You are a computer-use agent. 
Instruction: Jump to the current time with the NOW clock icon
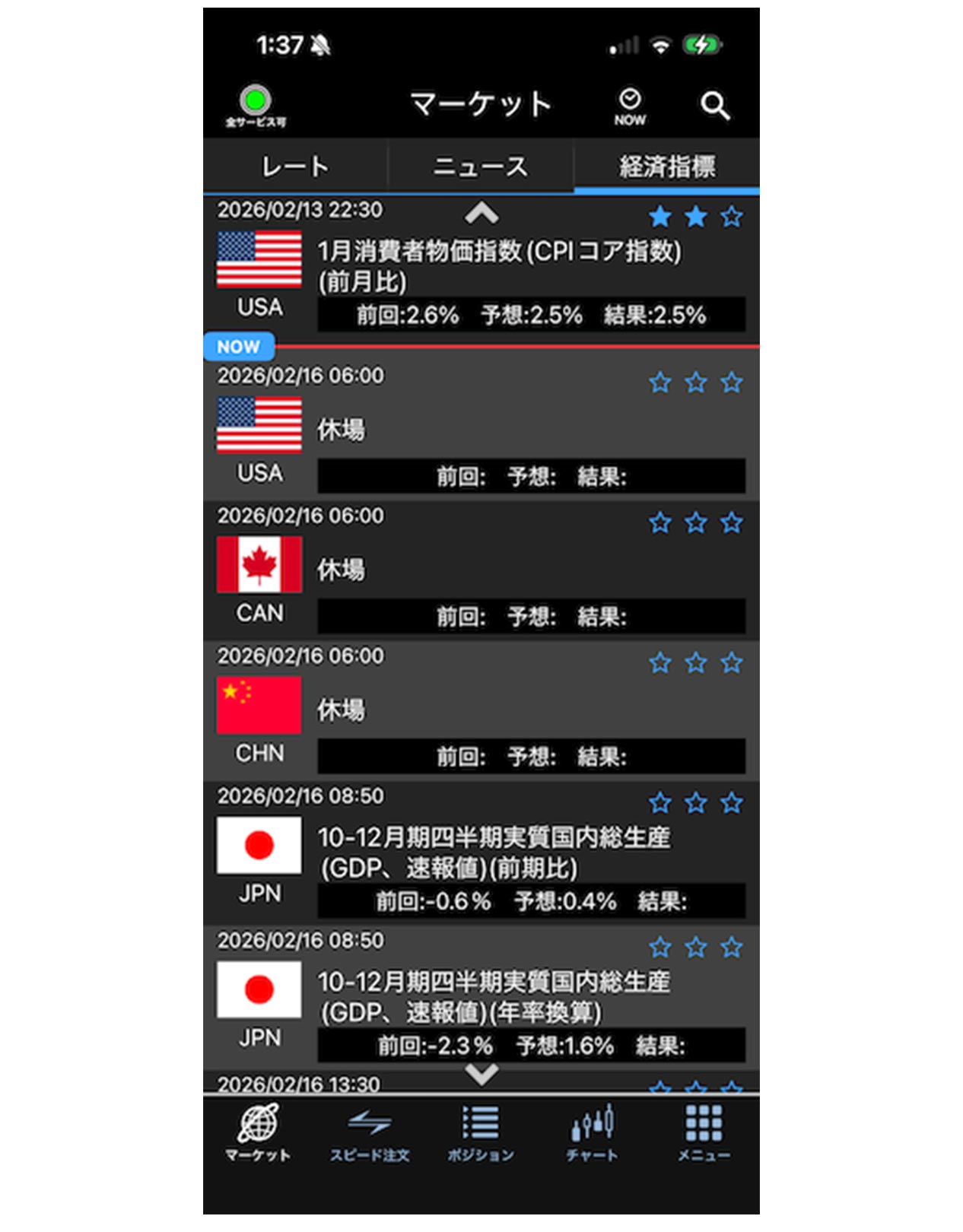point(630,106)
